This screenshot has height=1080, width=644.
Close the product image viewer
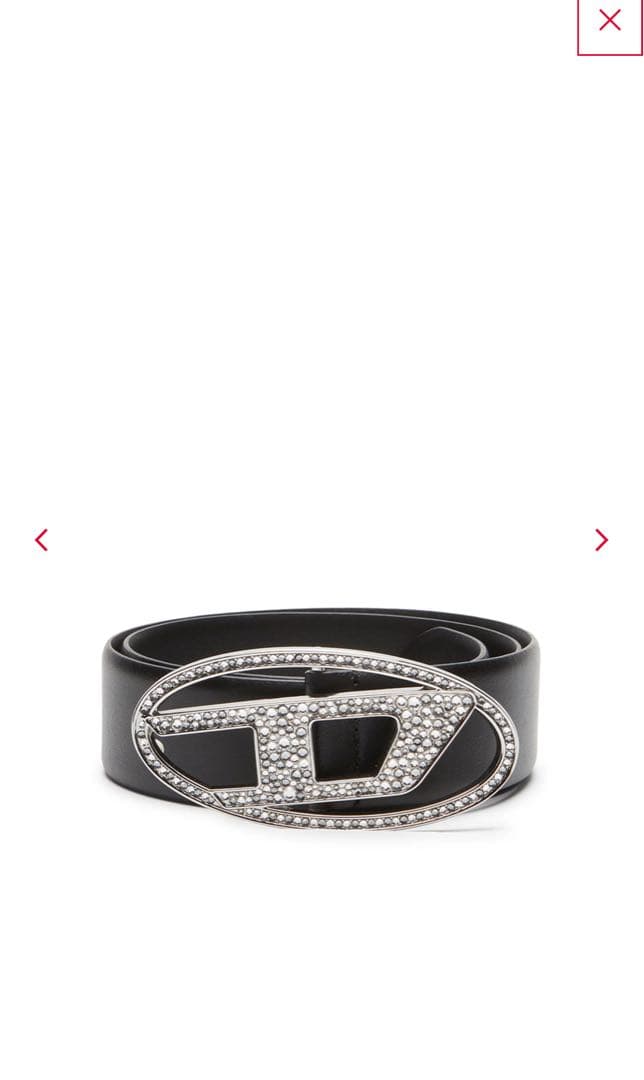tap(609, 22)
